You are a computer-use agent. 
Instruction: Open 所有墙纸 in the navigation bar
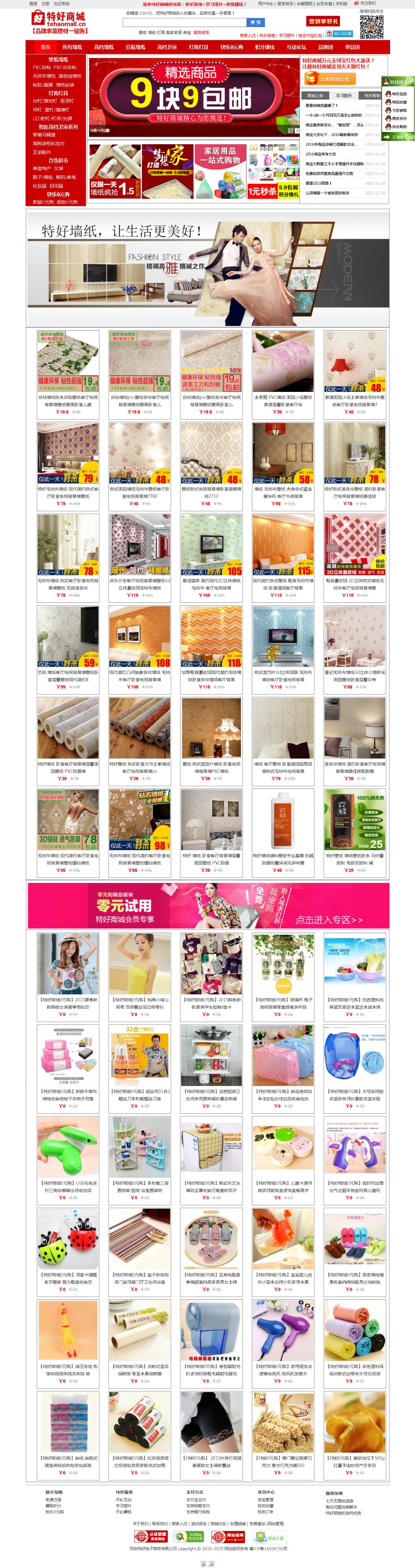tap(72, 48)
